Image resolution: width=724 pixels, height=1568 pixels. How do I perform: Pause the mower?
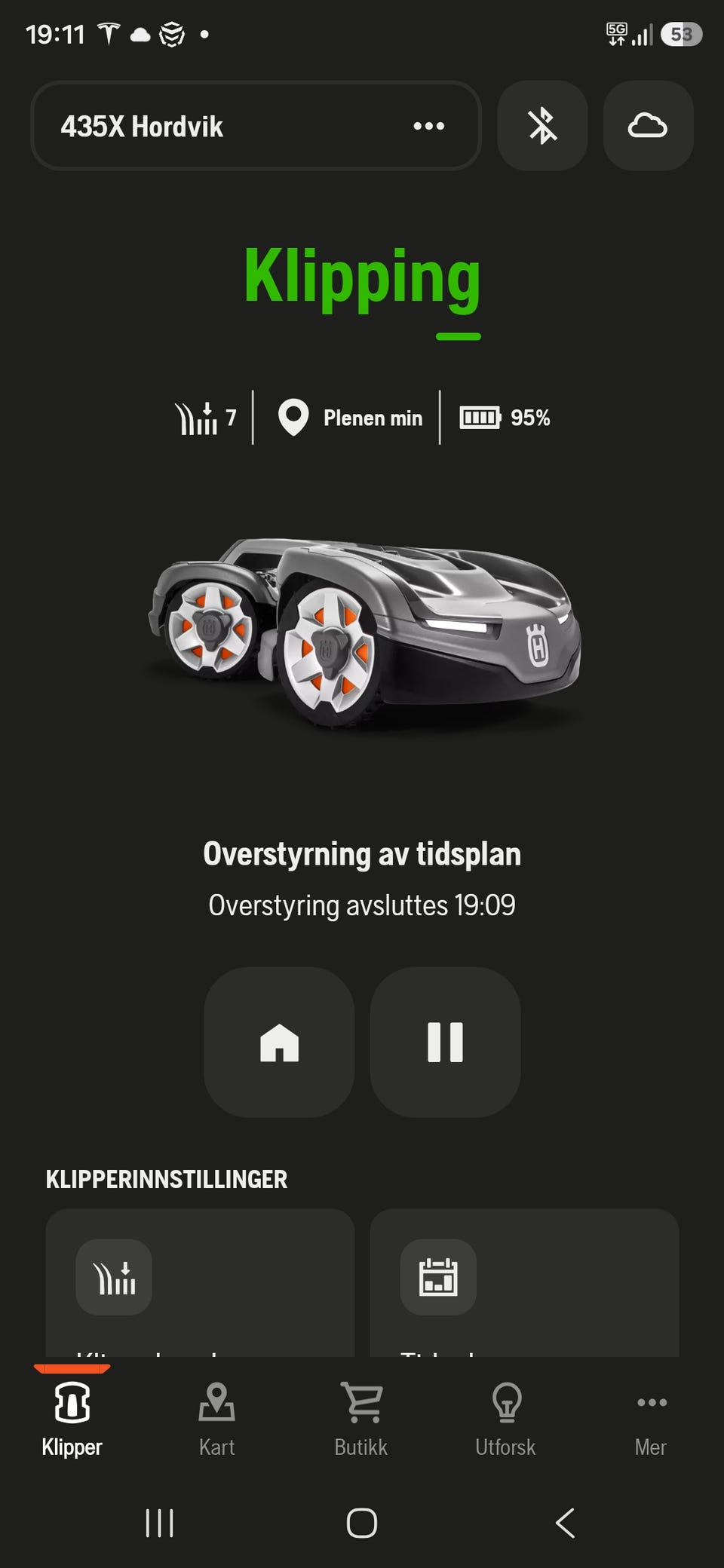click(x=445, y=1042)
